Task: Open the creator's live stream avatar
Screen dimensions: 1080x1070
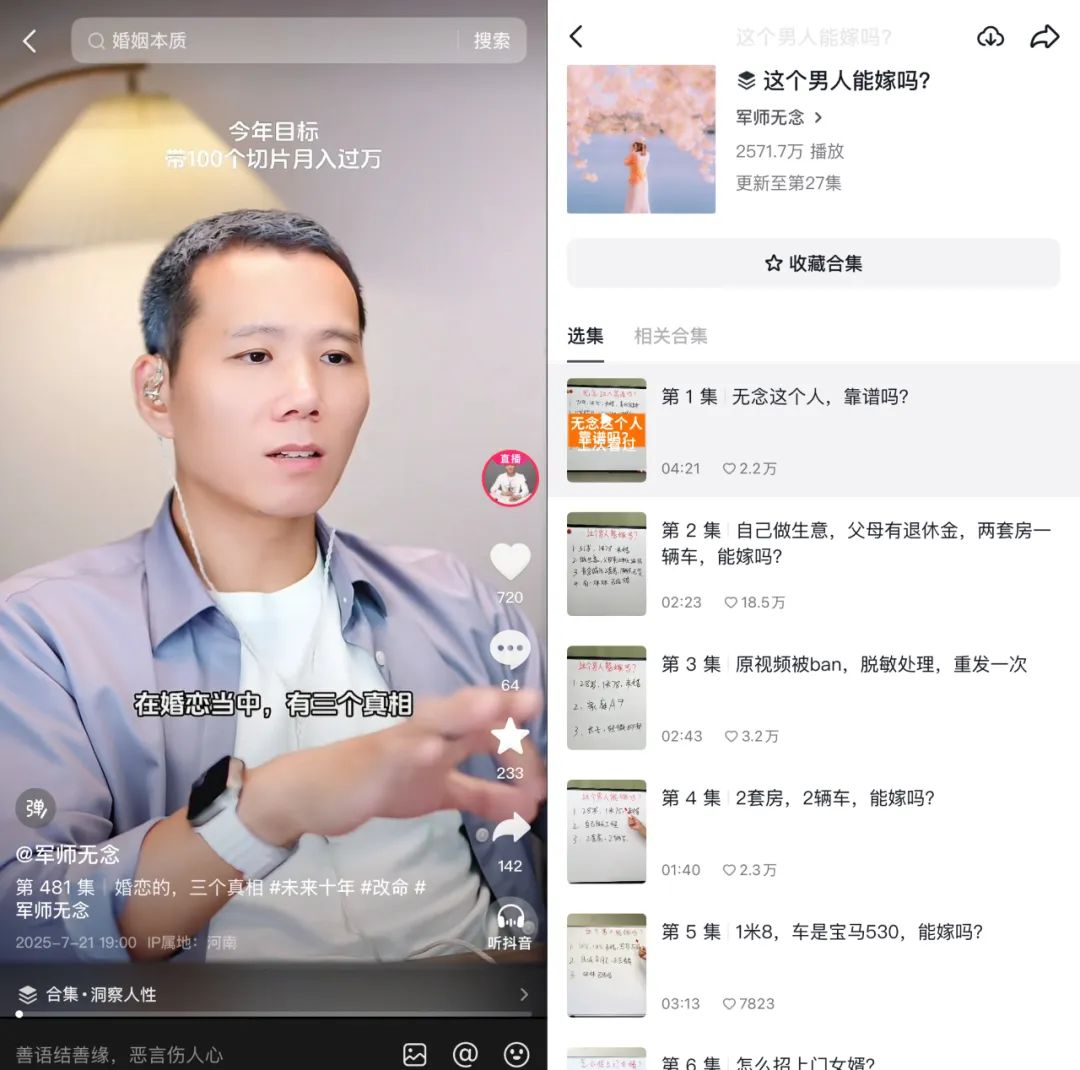Action: tap(510, 478)
